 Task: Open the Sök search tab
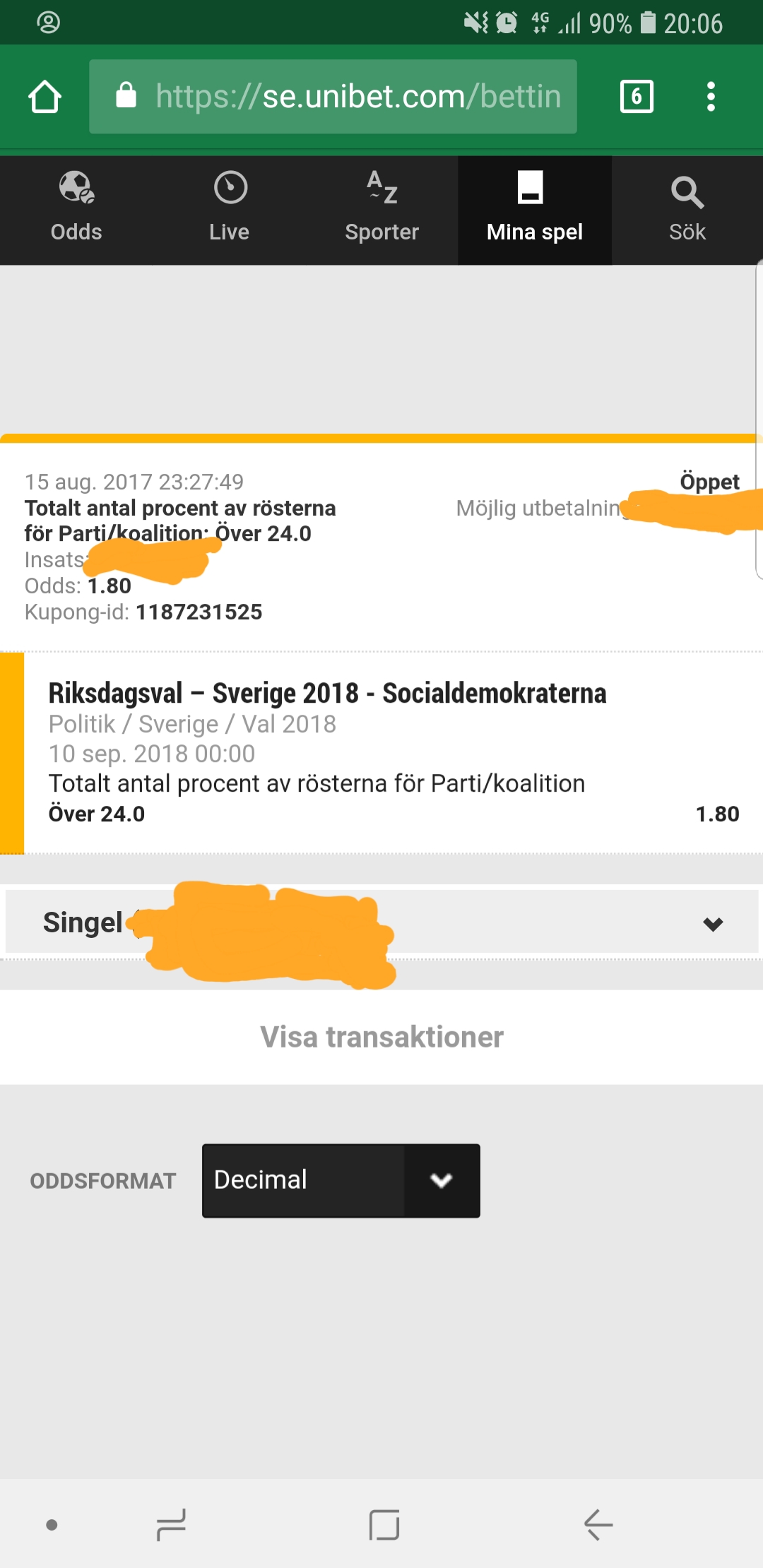click(687, 210)
